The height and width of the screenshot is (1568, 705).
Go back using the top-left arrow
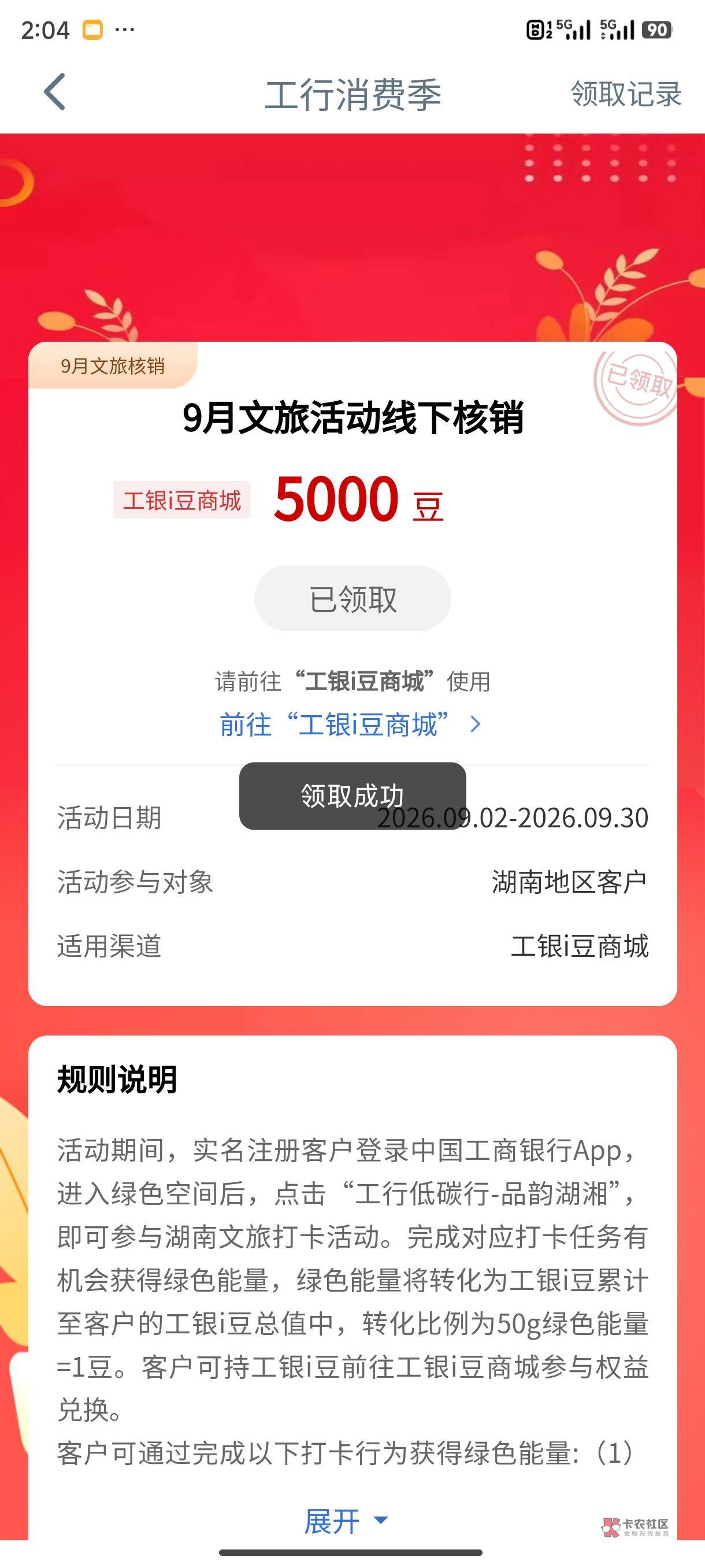pos(55,93)
